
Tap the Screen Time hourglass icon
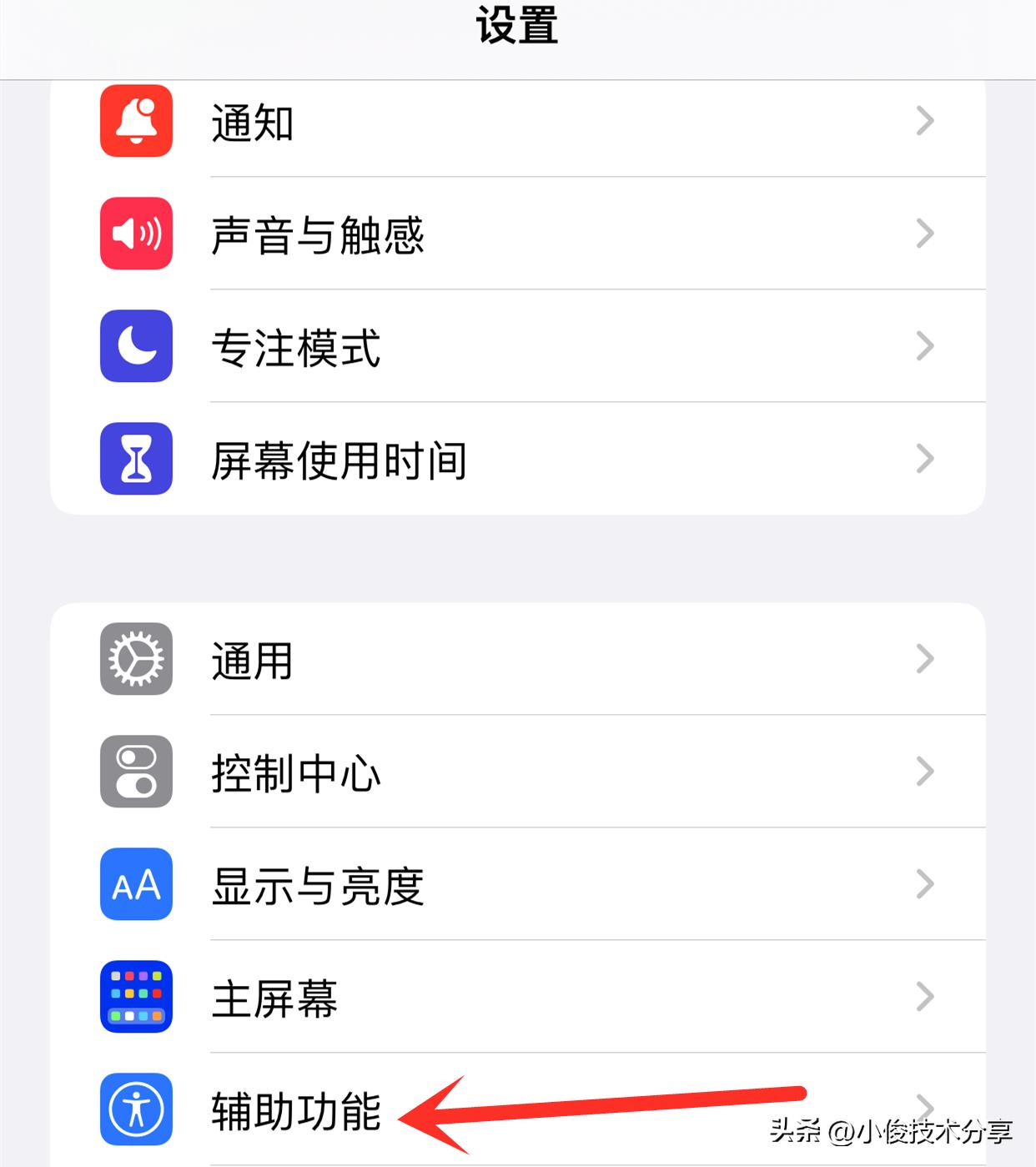136,458
